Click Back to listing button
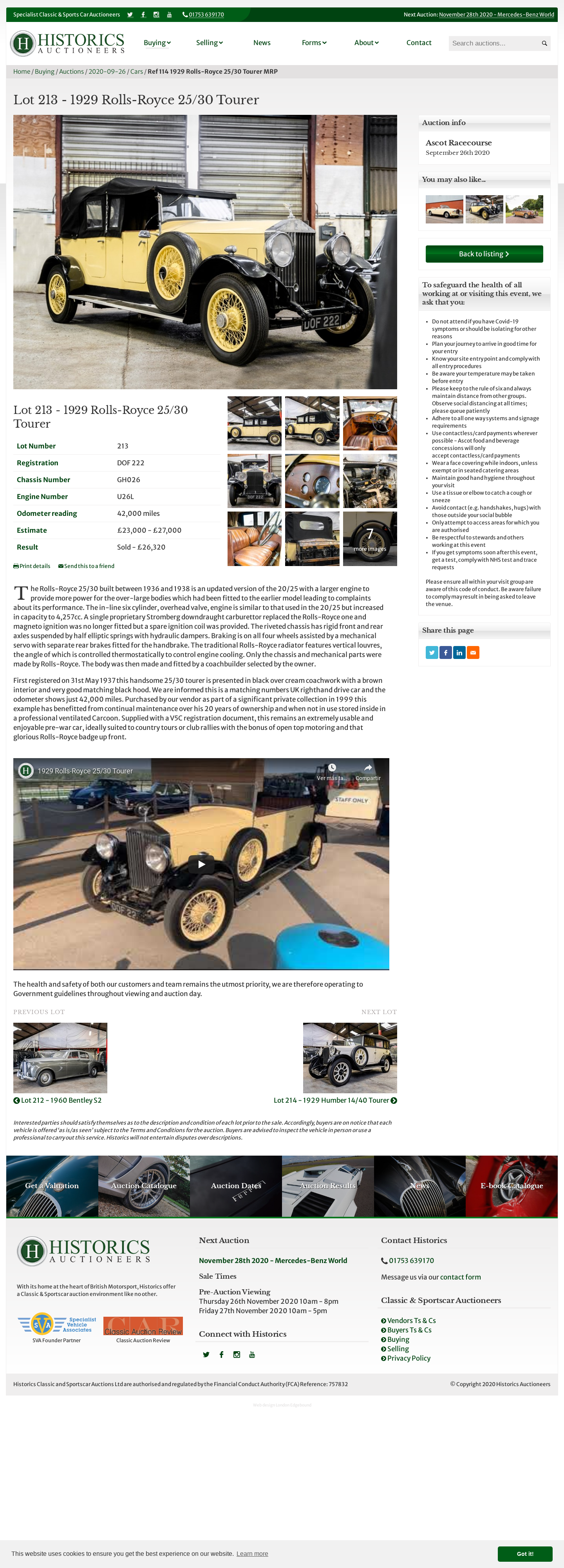The image size is (564, 1568). 484,254
